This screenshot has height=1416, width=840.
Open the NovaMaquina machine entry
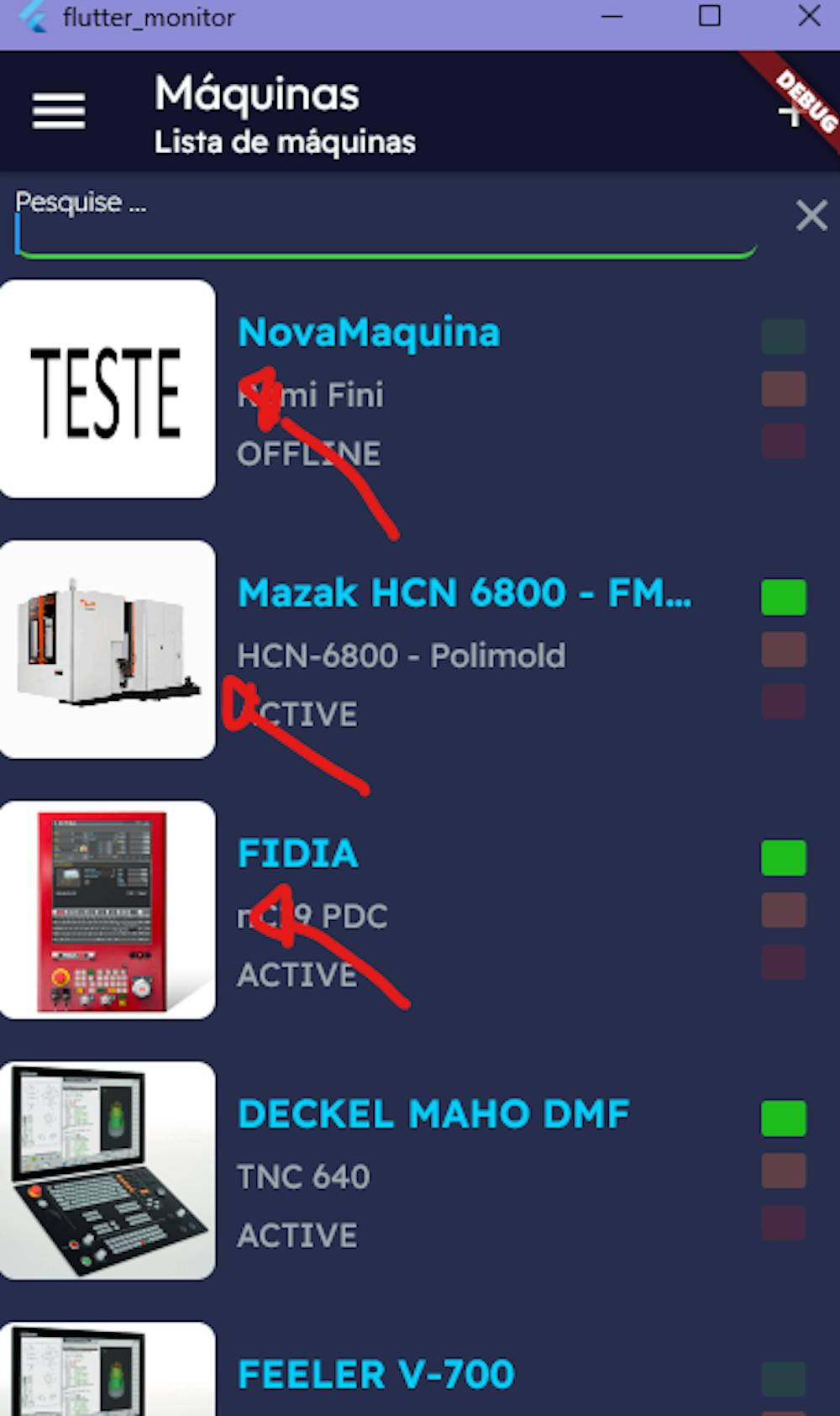pos(369,333)
